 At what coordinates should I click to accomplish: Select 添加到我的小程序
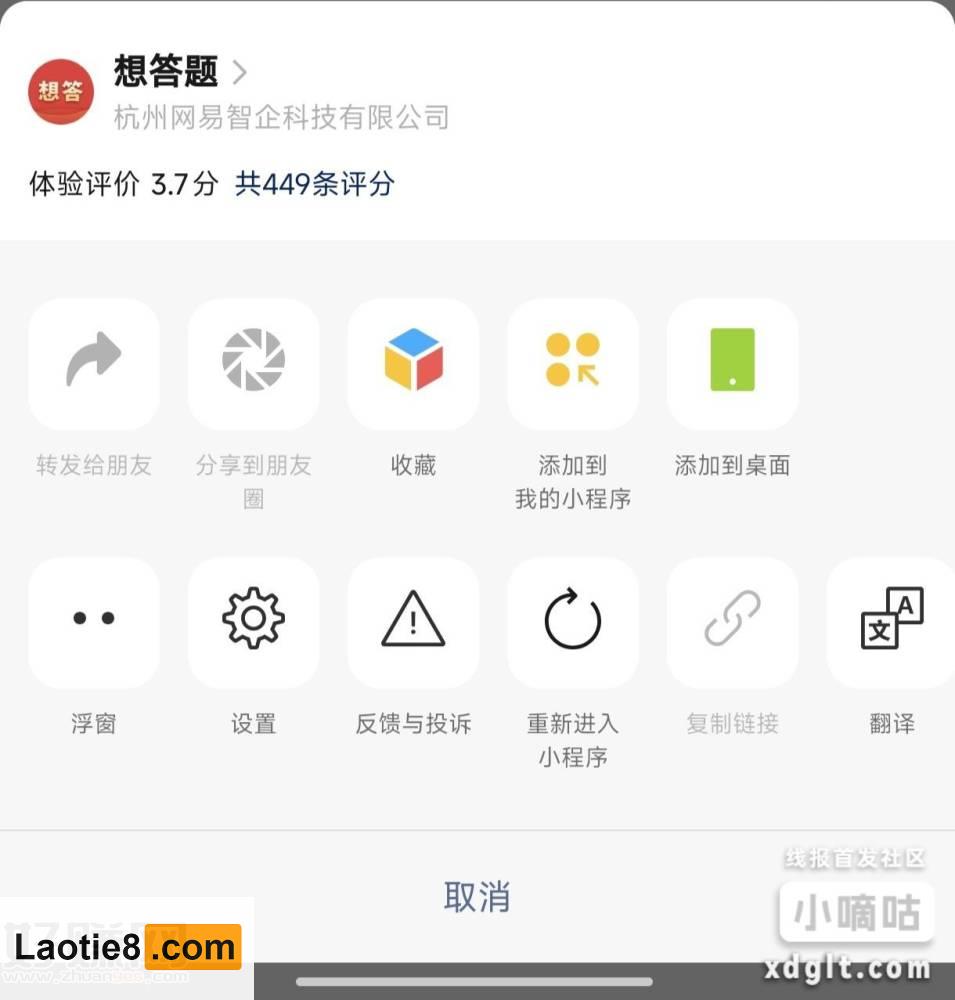[x=573, y=364]
